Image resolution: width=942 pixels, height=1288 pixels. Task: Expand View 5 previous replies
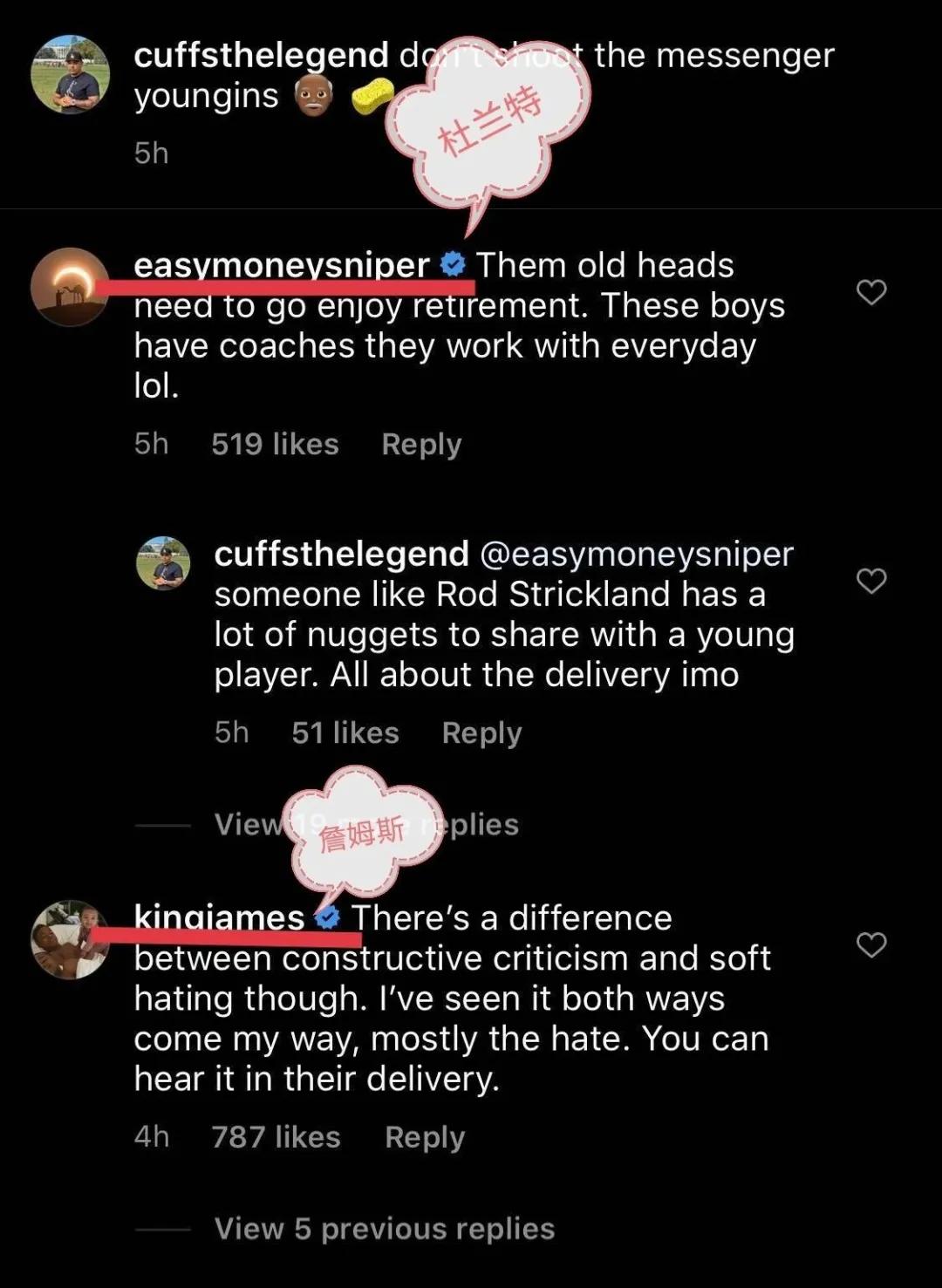click(384, 1229)
